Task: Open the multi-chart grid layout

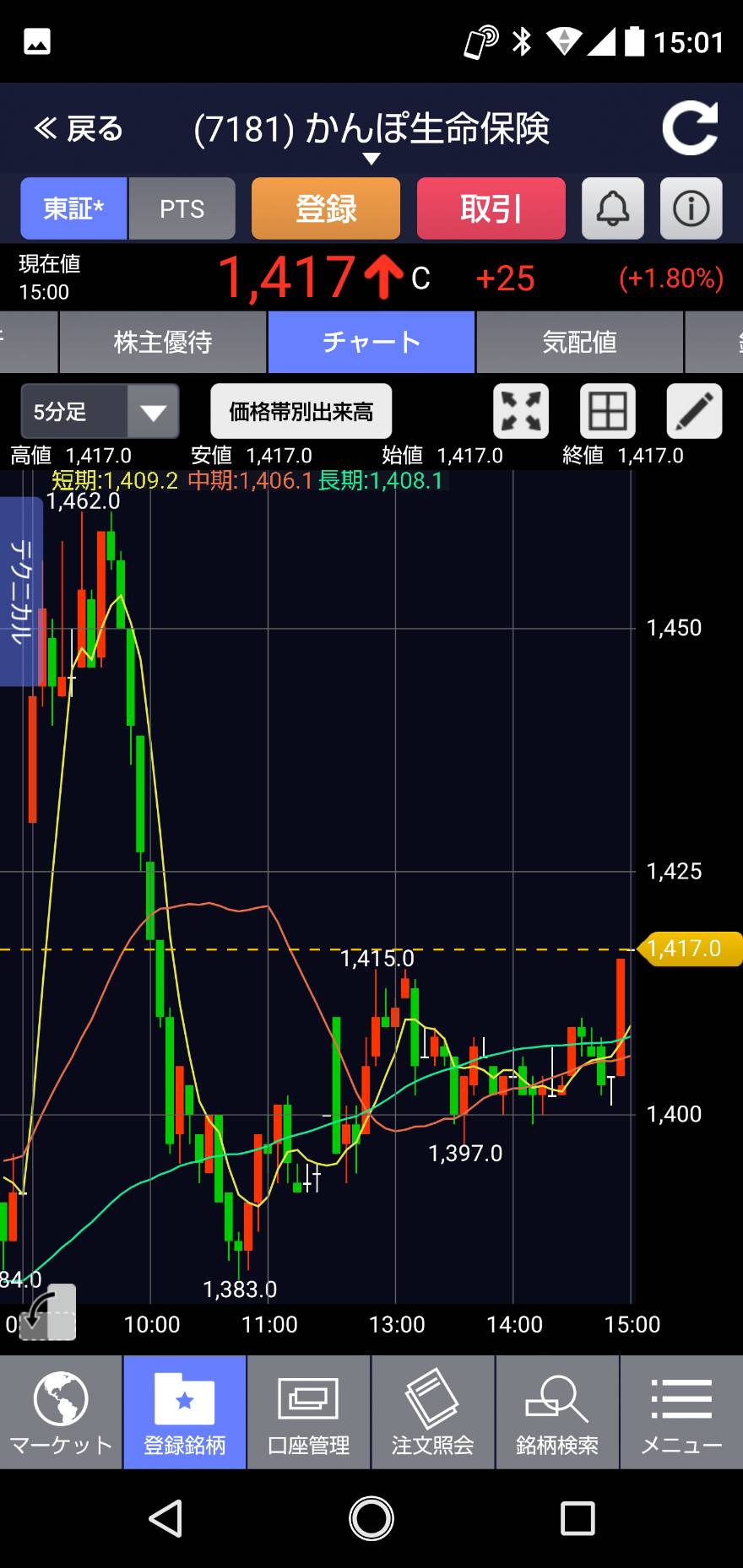Action: coord(608,412)
